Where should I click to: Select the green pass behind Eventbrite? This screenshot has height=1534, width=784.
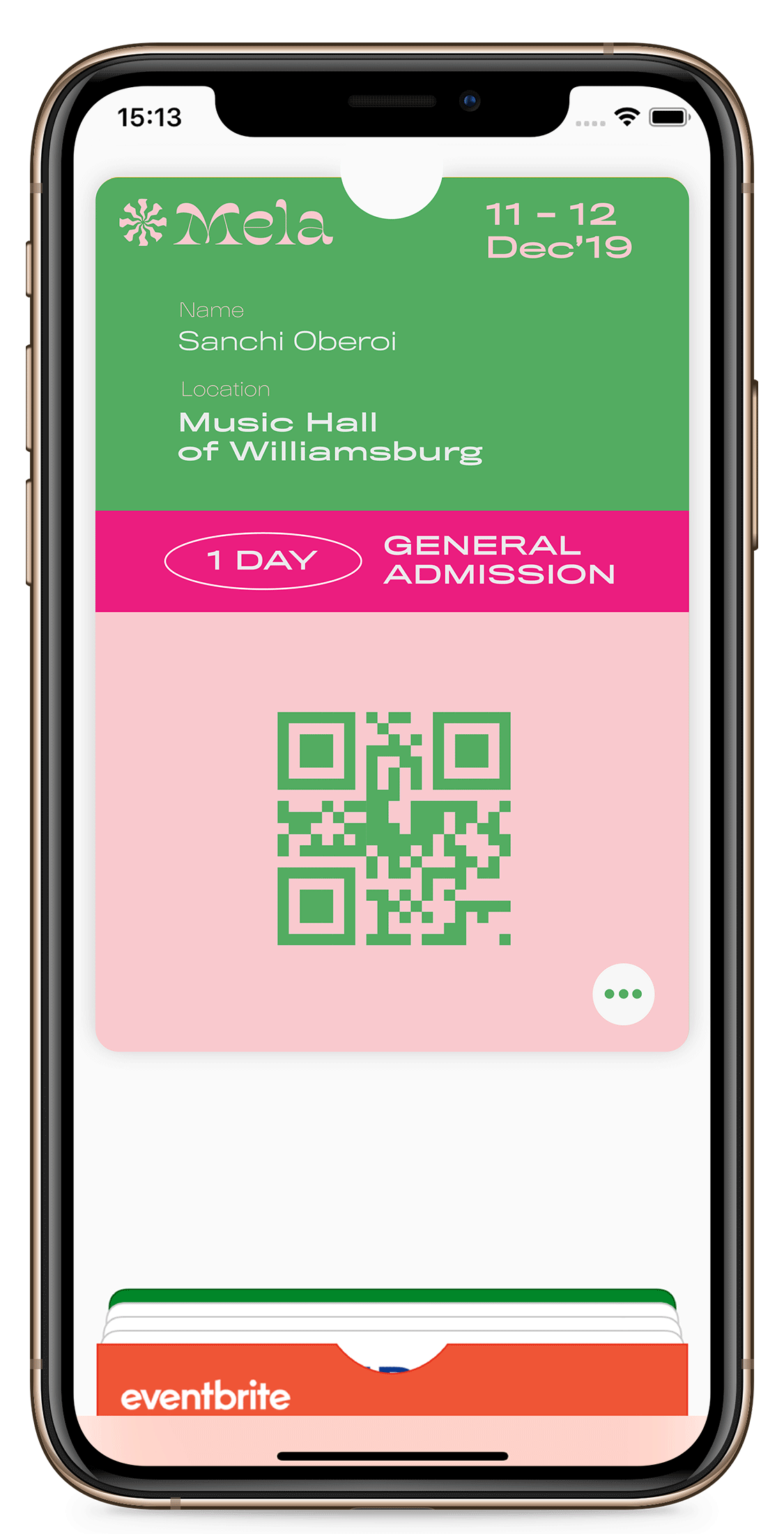coord(390,1296)
